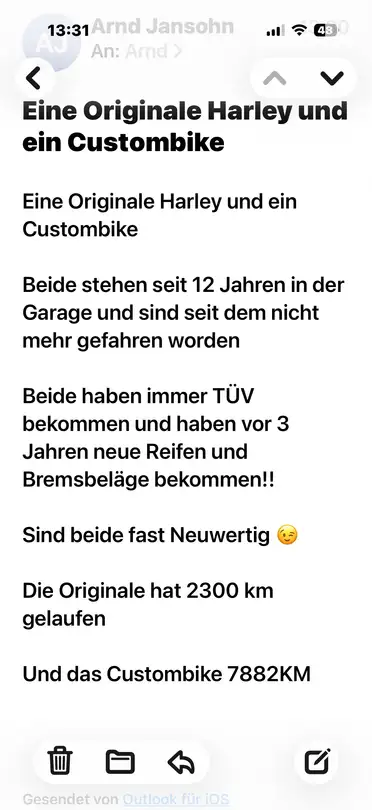Delete this email with the trash icon
Image resolution: width=372 pixels, height=810 pixels.
(60, 760)
